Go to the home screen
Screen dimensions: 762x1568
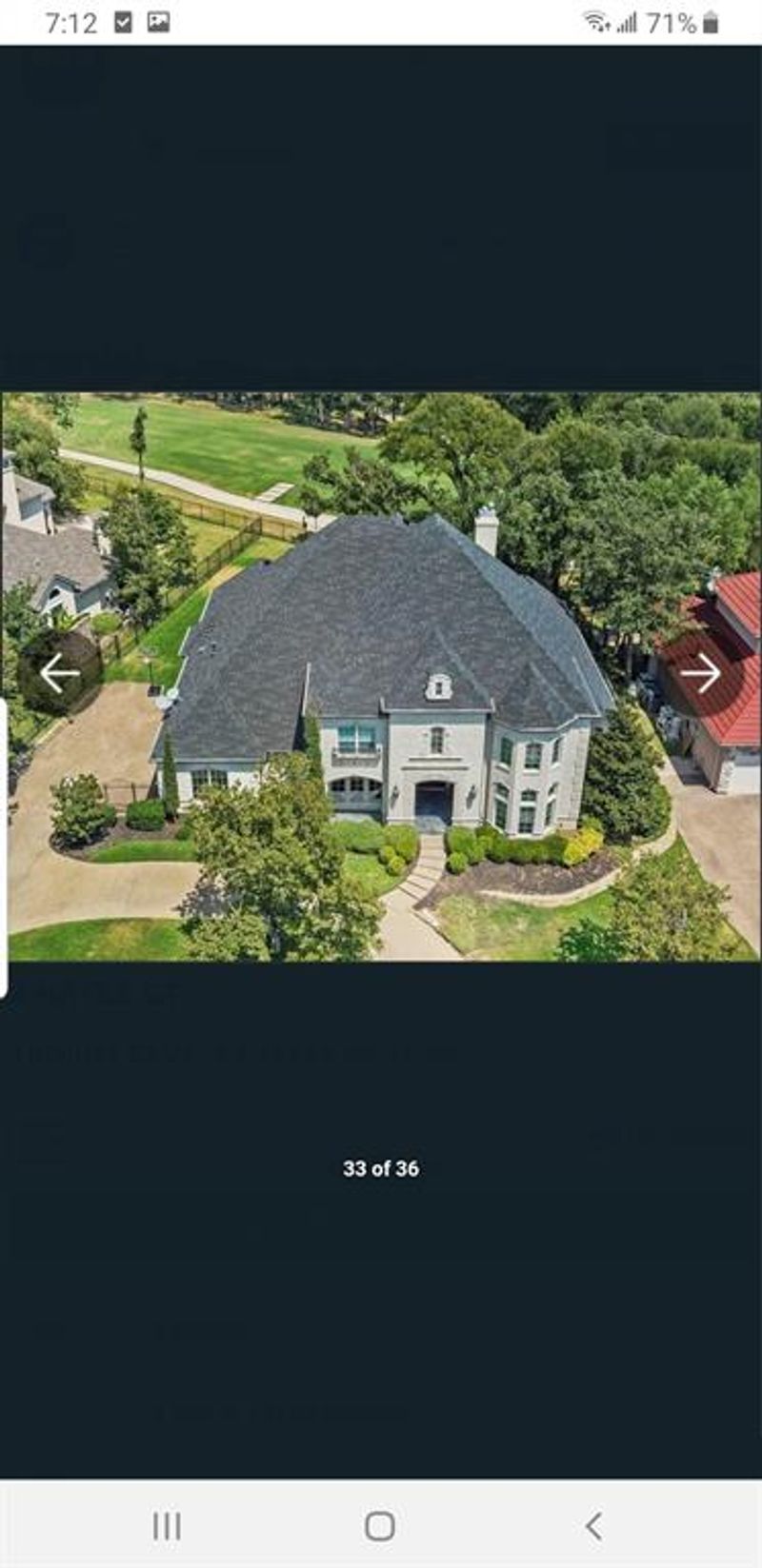(380, 1526)
